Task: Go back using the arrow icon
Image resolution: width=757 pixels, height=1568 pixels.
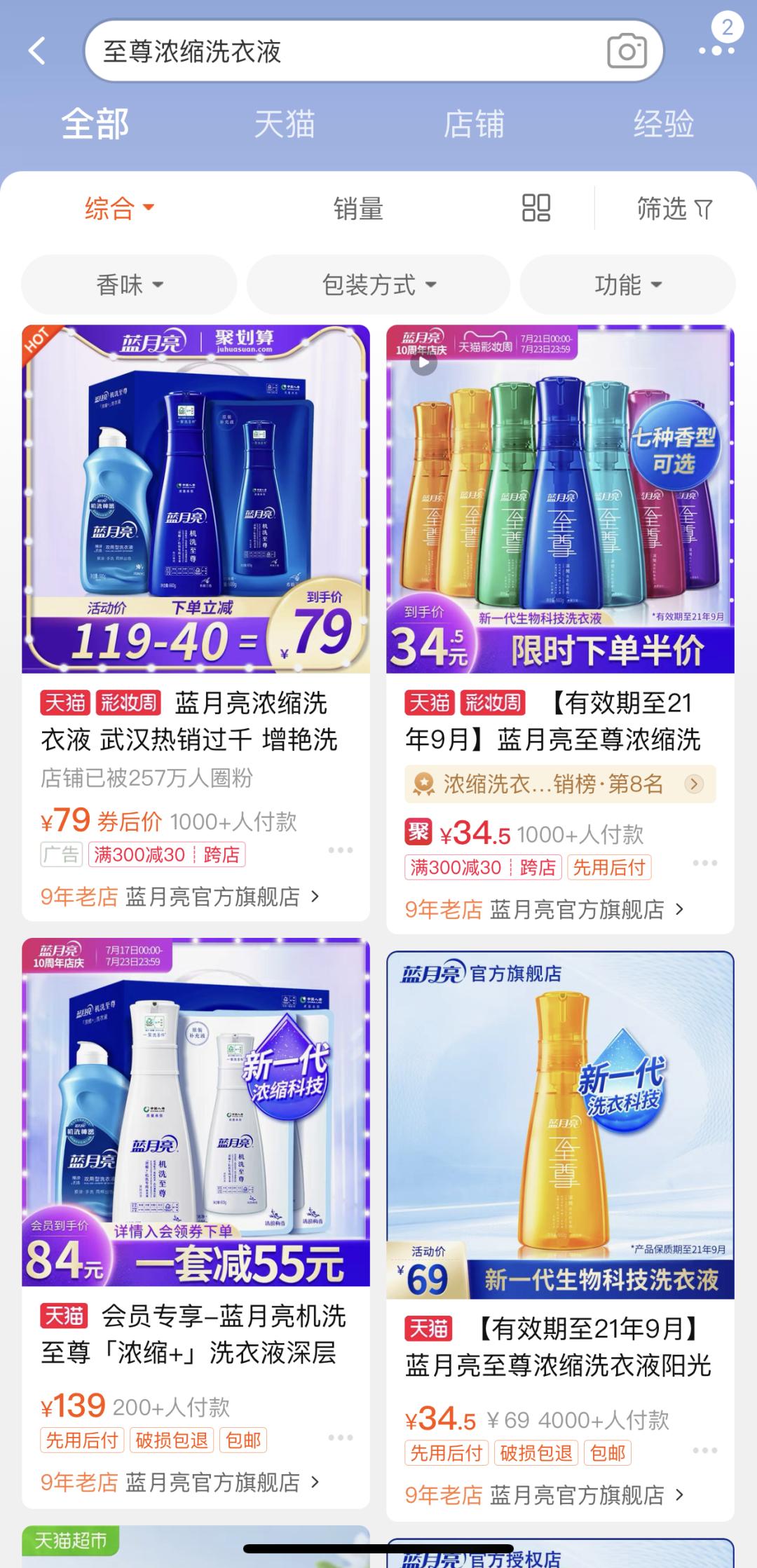Action: coord(37,51)
